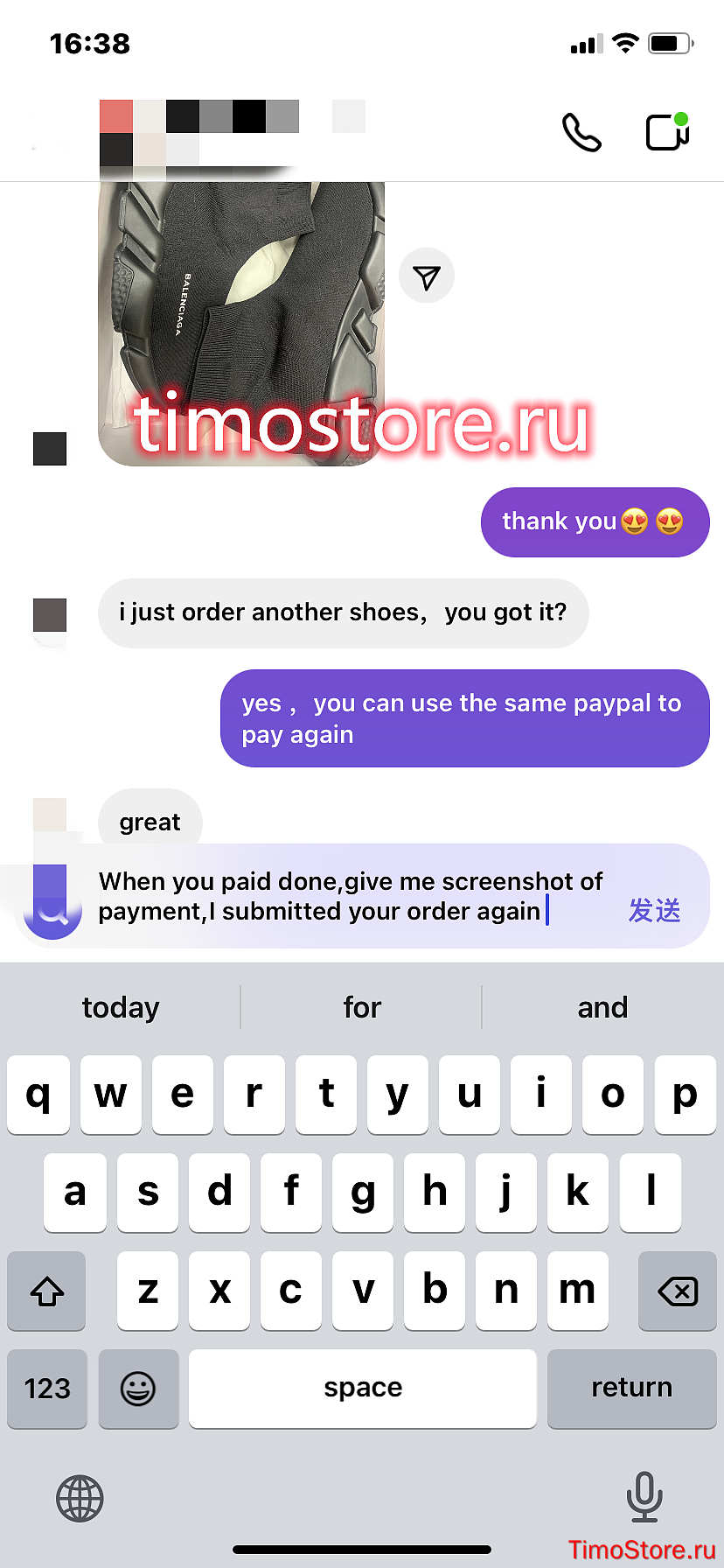This screenshot has height=1568, width=724.
Task: Switch to the 123 number keyboard
Action: tap(47, 1389)
